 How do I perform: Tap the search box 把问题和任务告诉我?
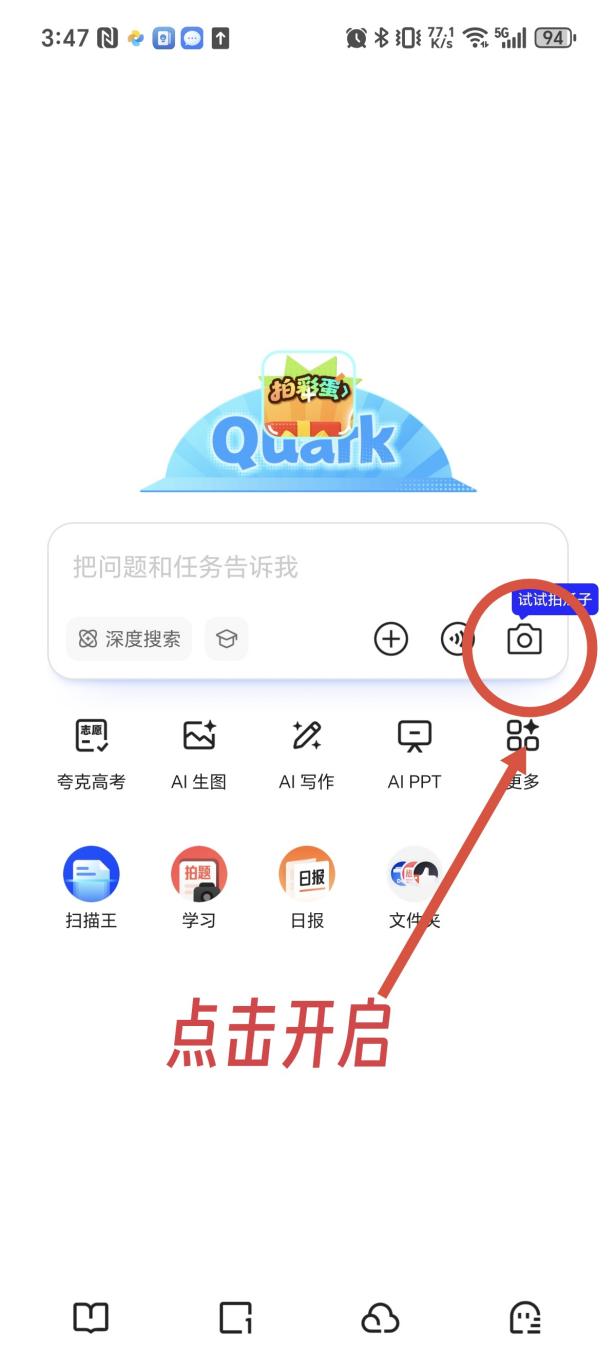click(300, 568)
